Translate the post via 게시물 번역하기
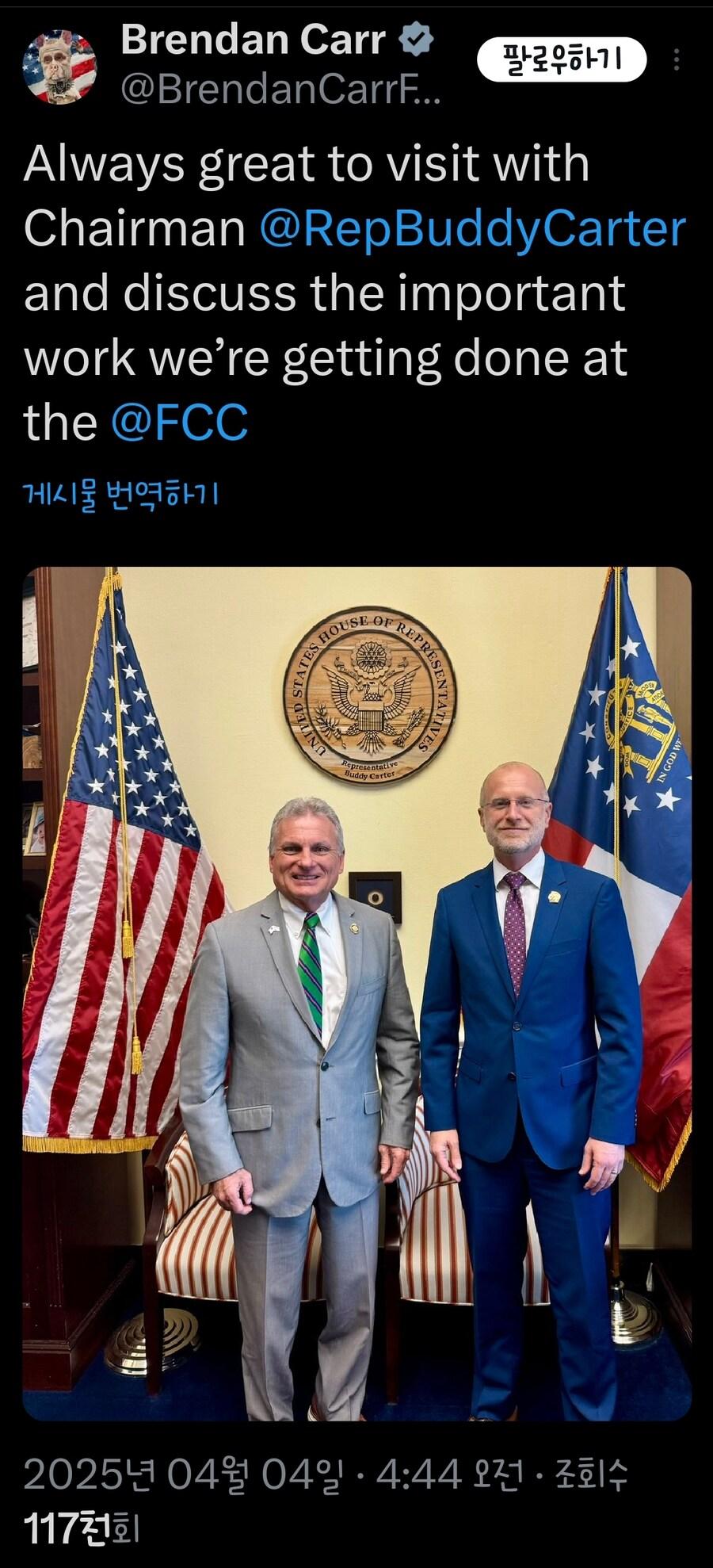This screenshot has height=1568, width=713. [121, 495]
